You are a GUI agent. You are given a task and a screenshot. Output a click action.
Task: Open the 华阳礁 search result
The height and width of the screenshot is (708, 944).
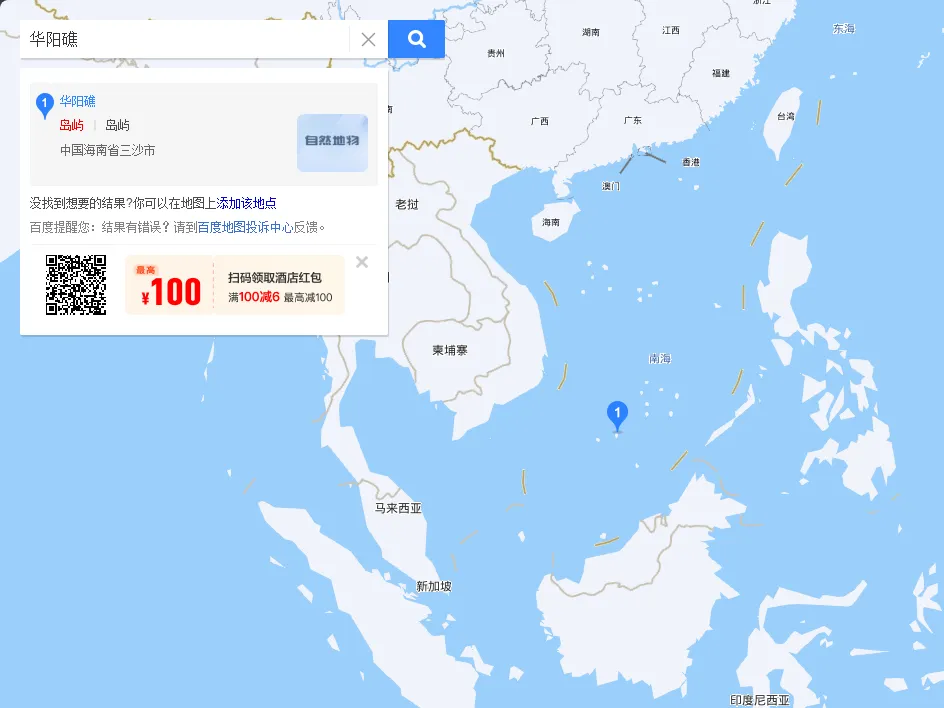pyautogui.click(x=78, y=101)
